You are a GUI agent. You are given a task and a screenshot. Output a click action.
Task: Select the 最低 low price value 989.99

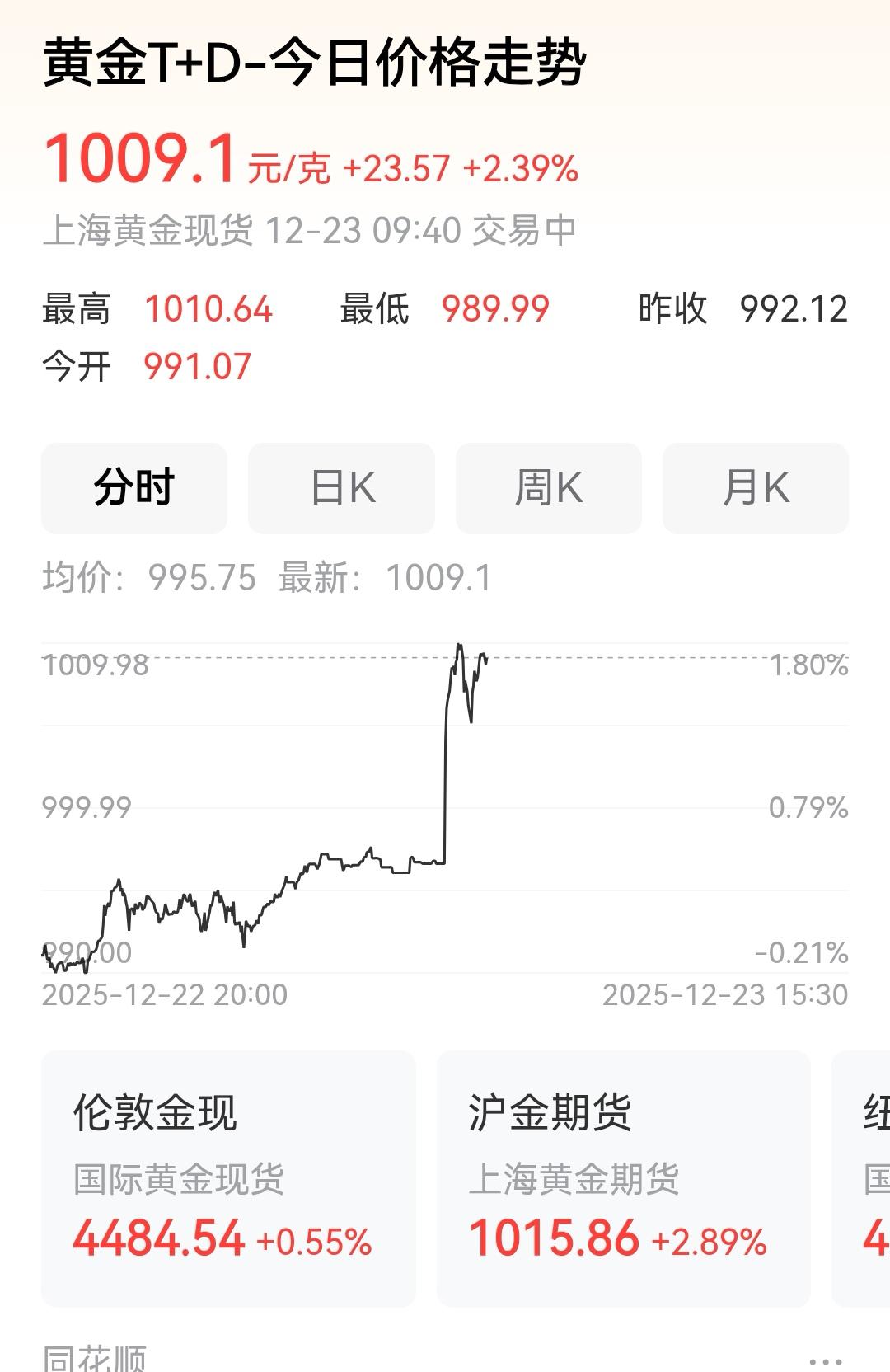(x=492, y=311)
